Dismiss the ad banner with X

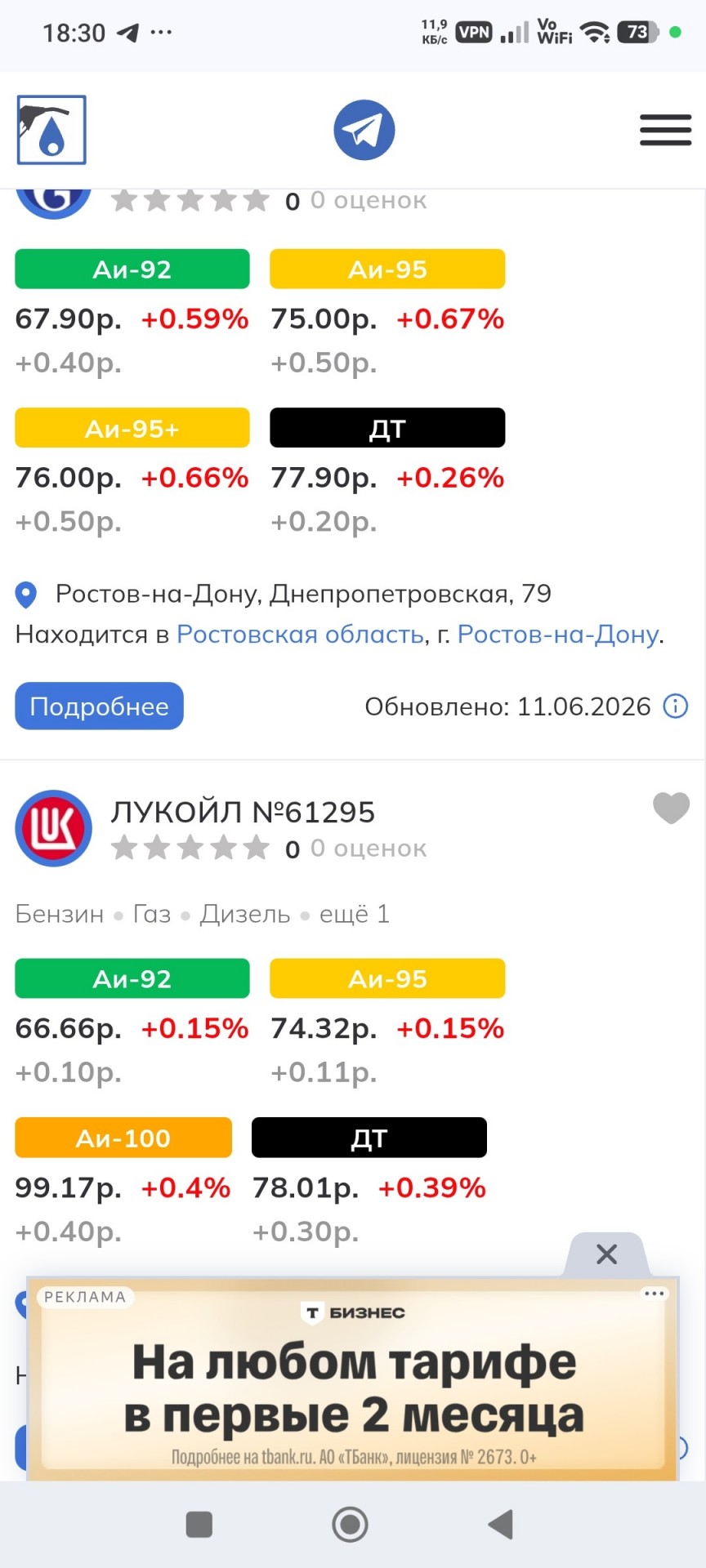tap(606, 1254)
